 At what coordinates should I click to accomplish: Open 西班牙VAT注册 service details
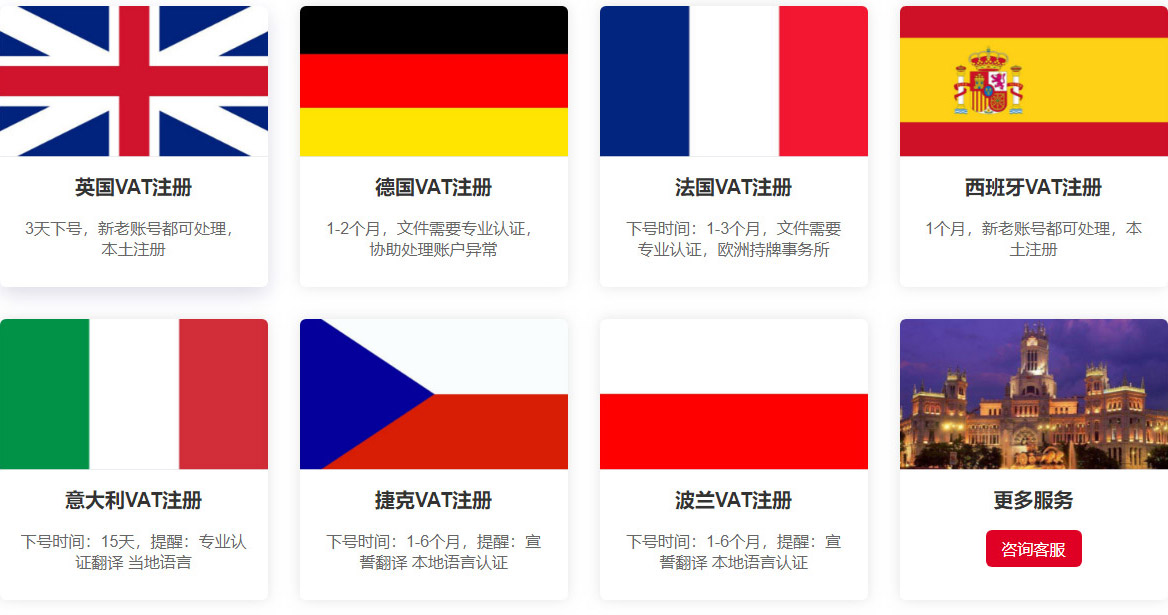[x=1033, y=187]
